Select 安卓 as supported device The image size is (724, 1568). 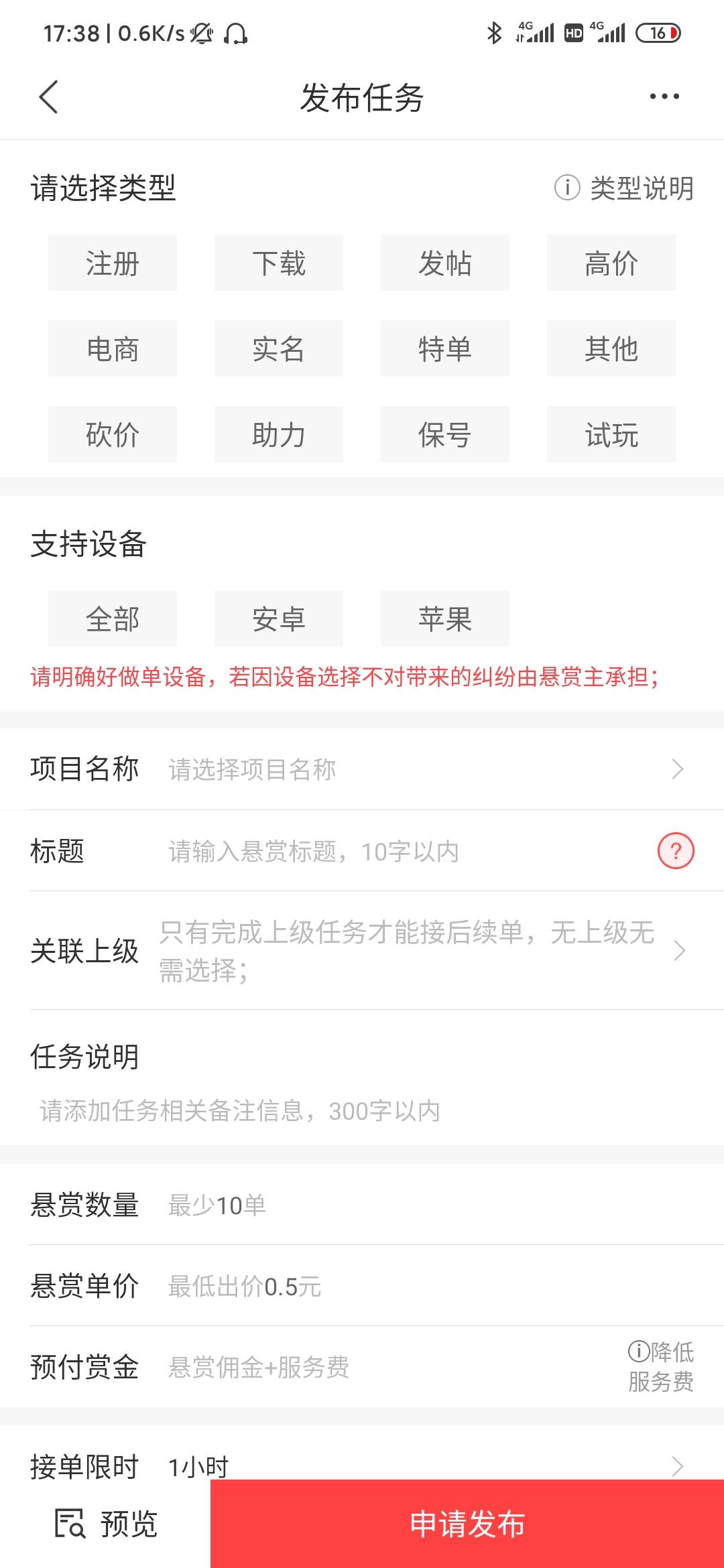tap(279, 618)
